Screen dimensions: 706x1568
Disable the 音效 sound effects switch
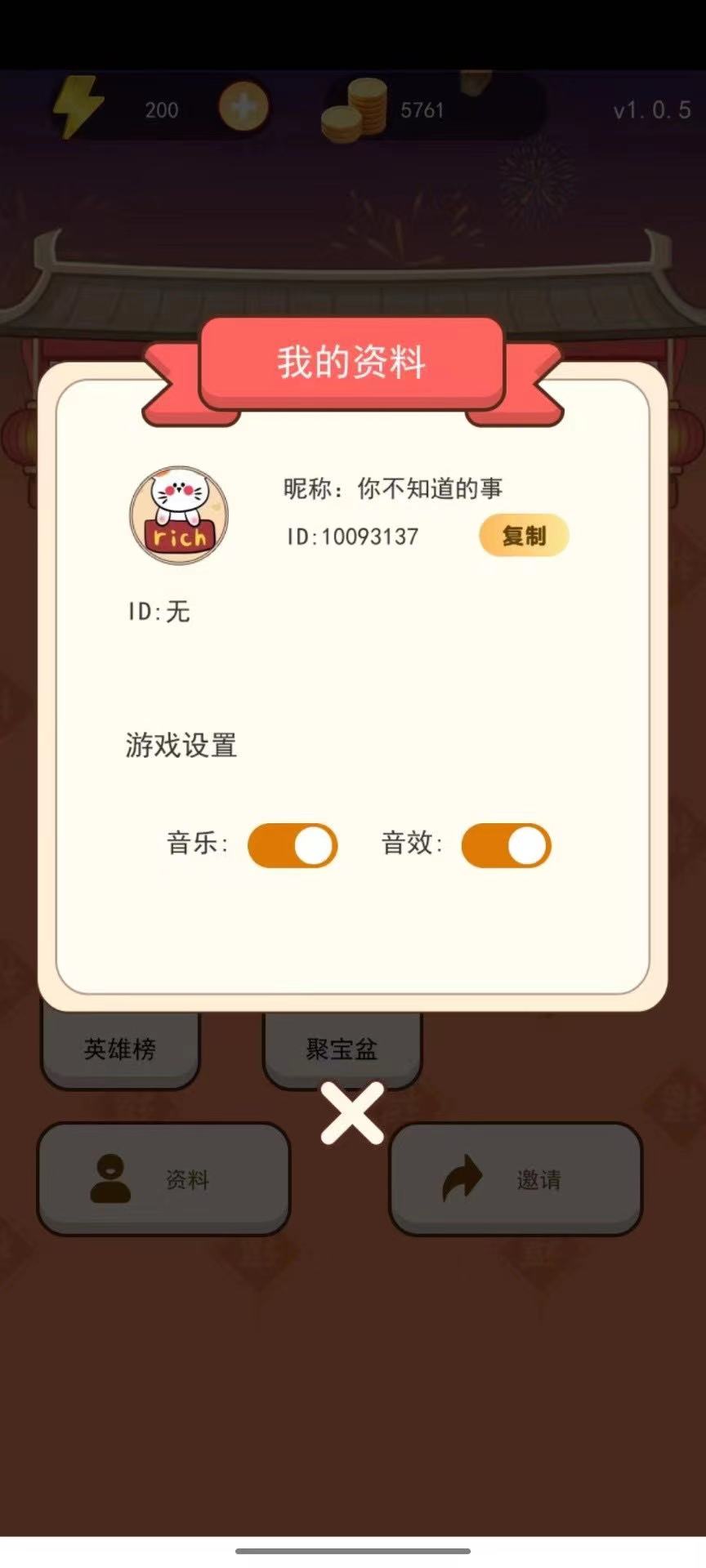(506, 845)
